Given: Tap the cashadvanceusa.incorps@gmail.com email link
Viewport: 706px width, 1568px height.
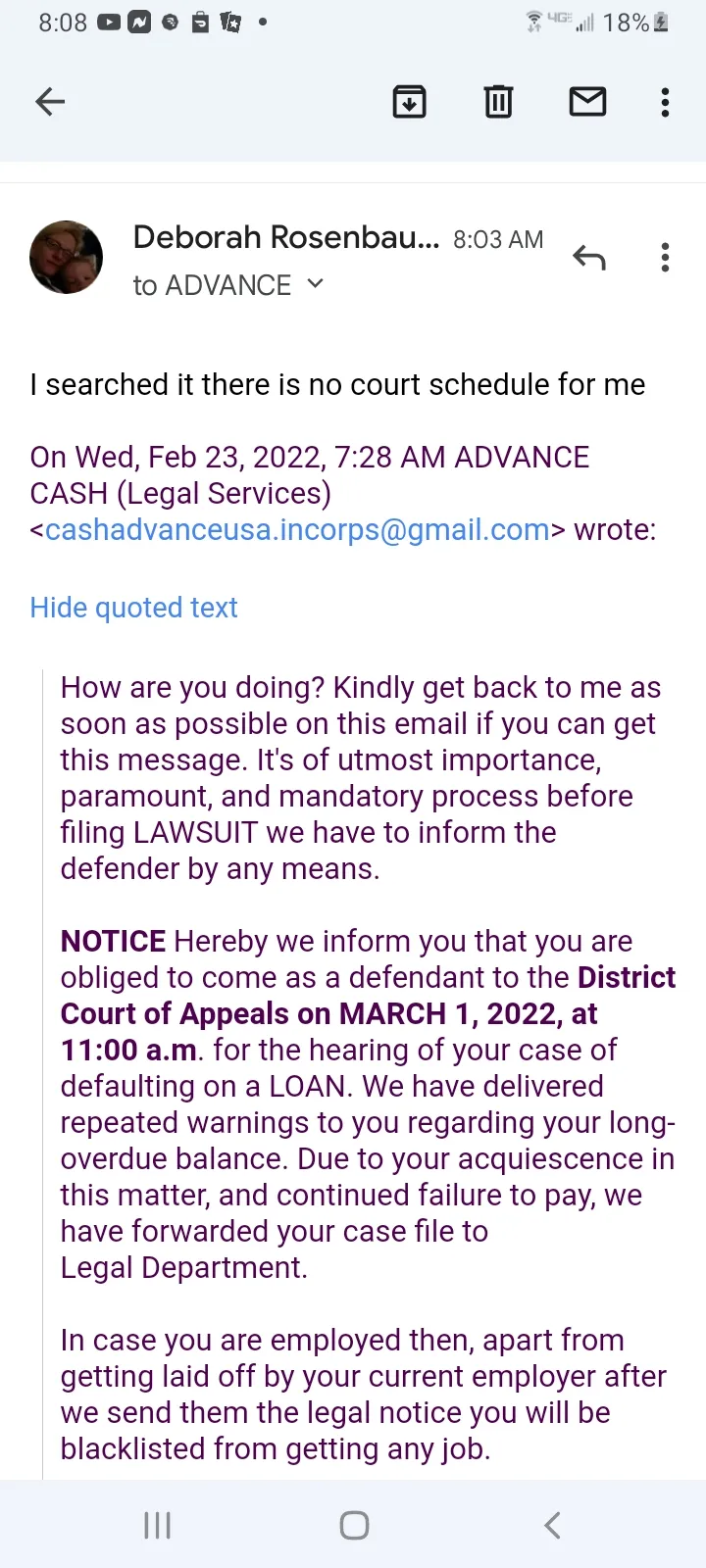Looking at the screenshot, I should click(297, 529).
